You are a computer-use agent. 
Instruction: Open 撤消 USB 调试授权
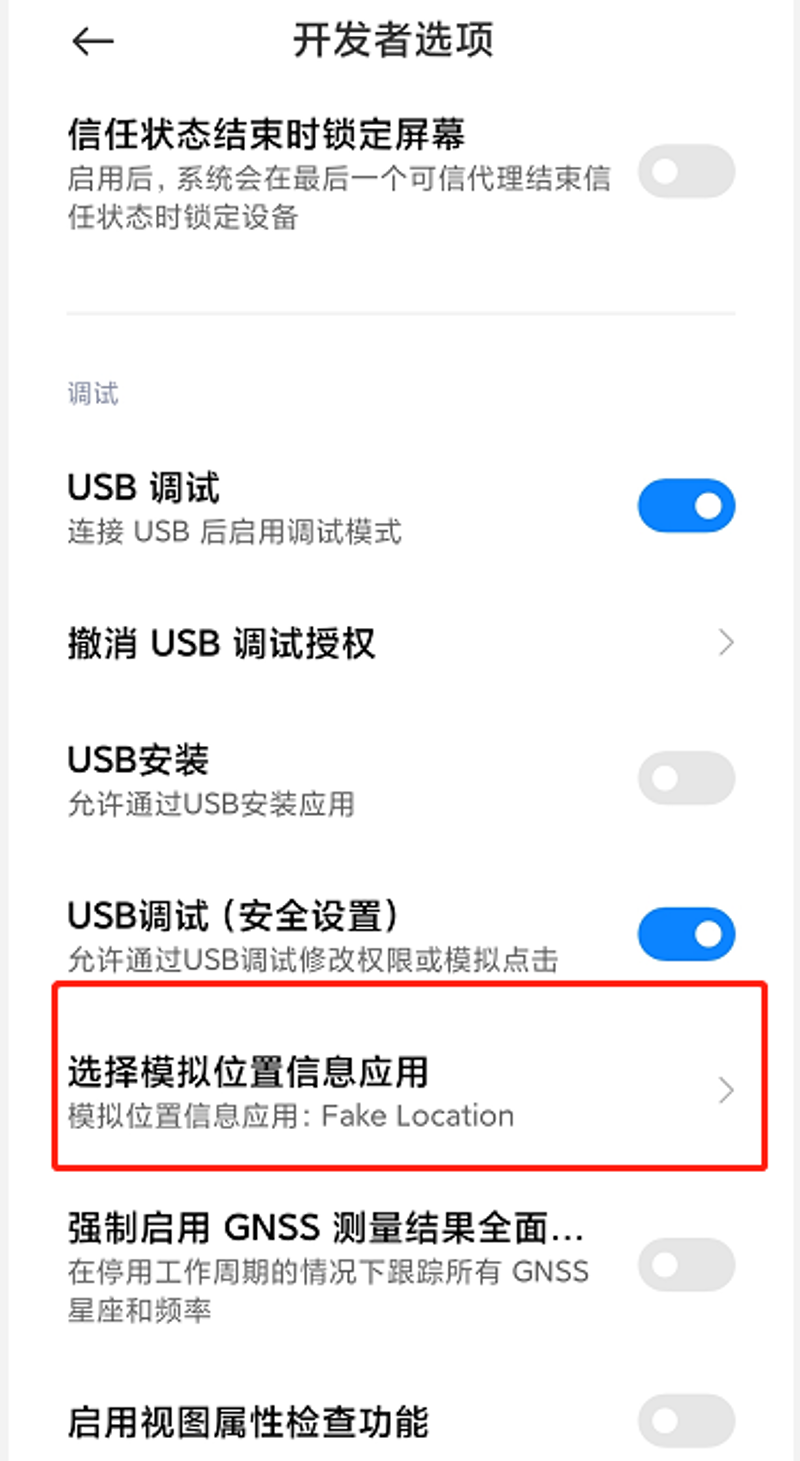pos(400,643)
